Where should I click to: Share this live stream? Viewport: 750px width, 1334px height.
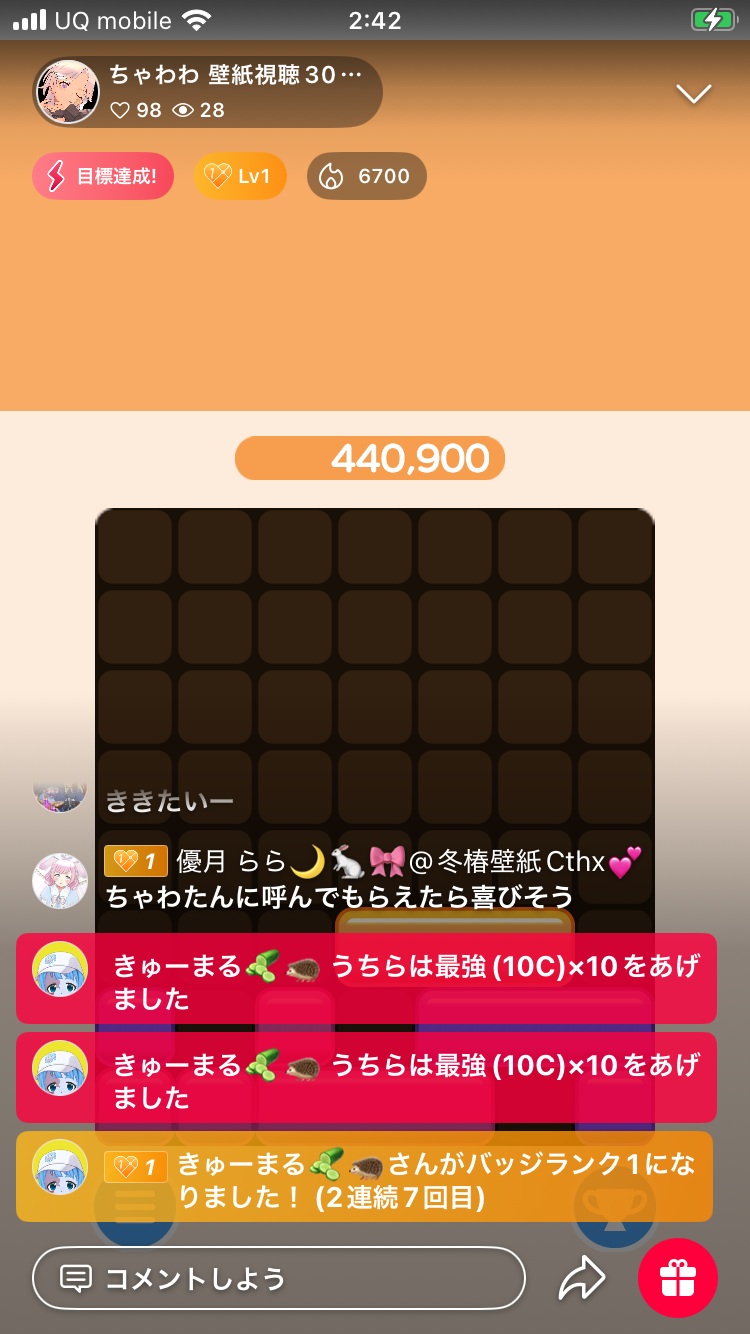tap(581, 1277)
